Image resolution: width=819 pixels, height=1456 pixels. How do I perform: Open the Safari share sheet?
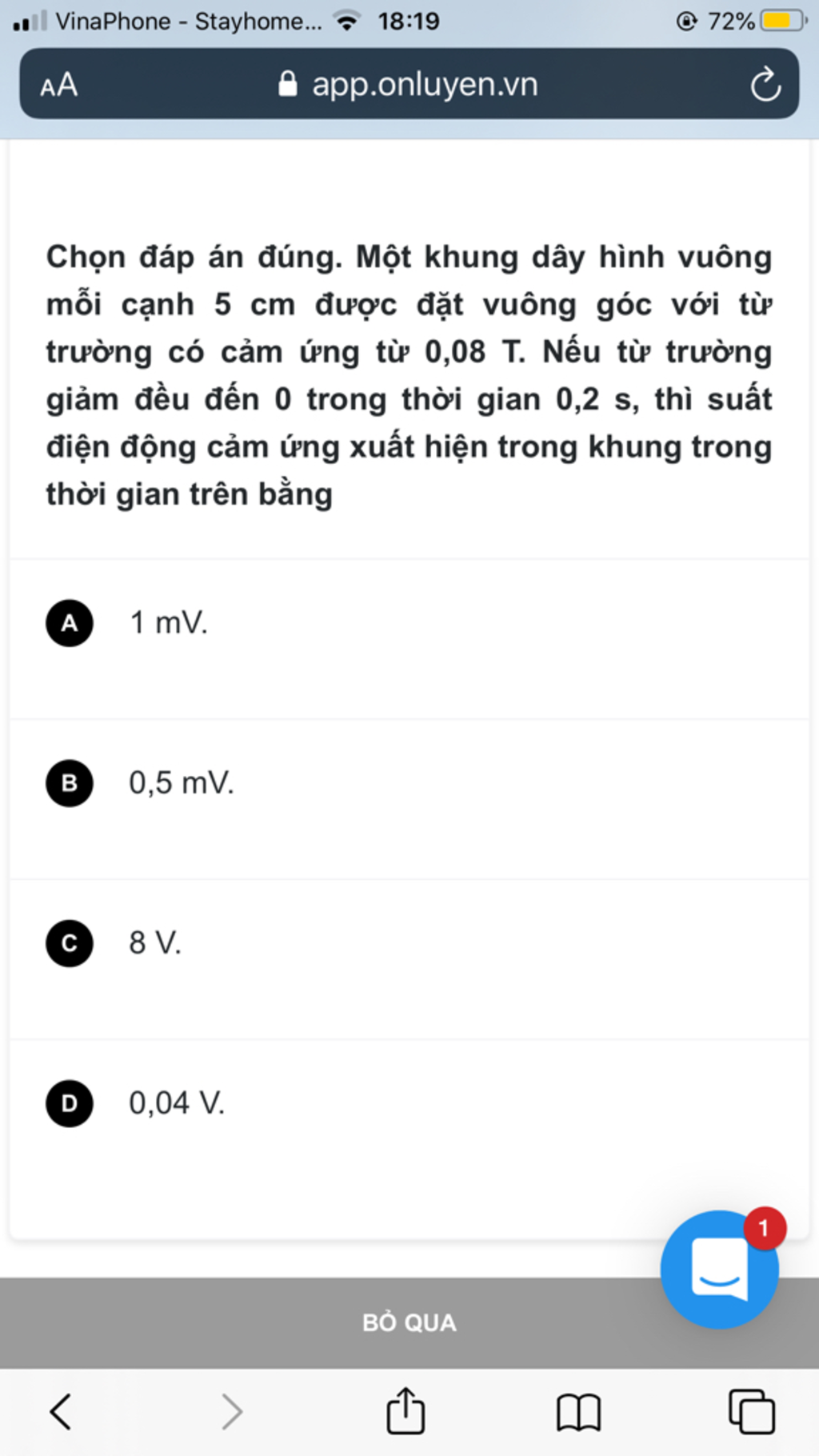pyautogui.click(x=406, y=1411)
